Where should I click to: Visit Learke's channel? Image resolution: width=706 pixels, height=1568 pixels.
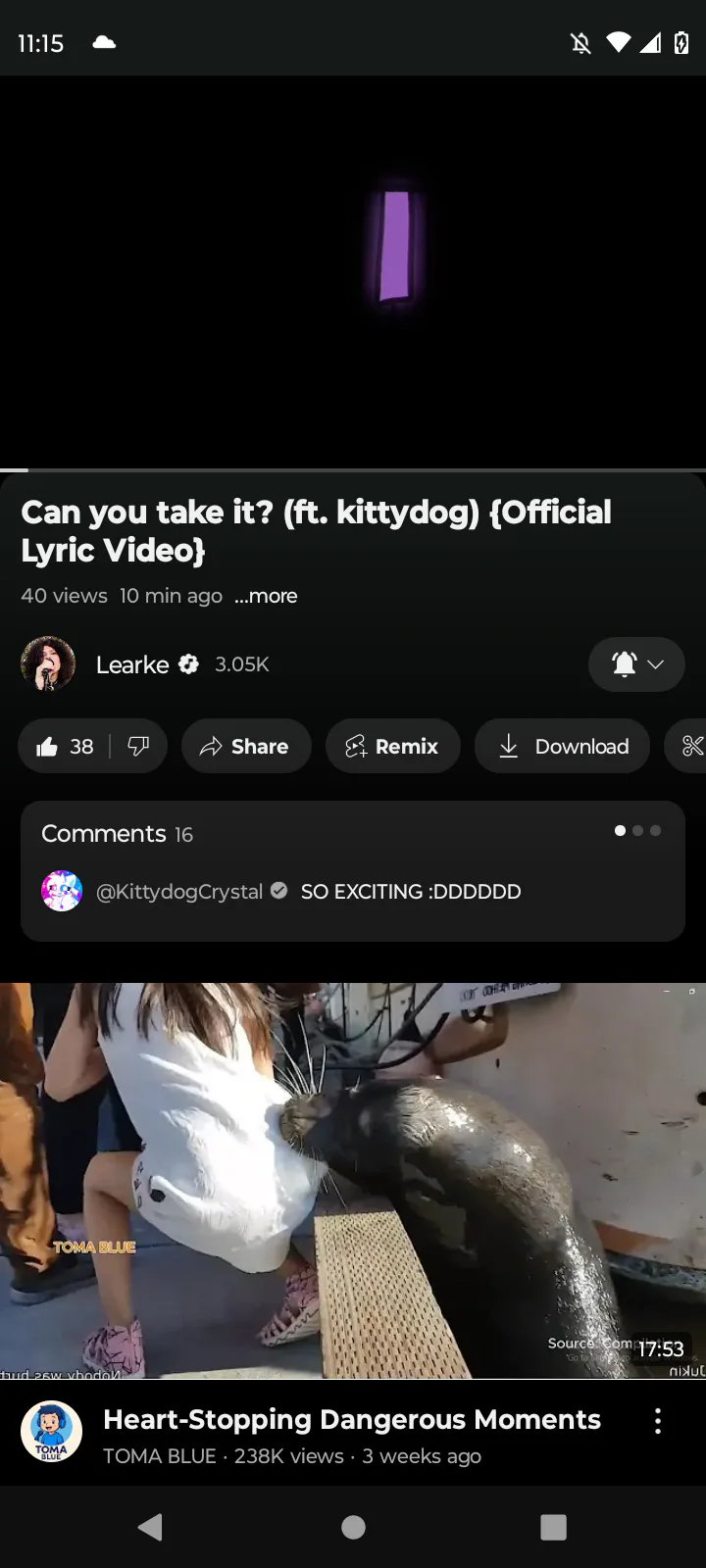coord(132,664)
